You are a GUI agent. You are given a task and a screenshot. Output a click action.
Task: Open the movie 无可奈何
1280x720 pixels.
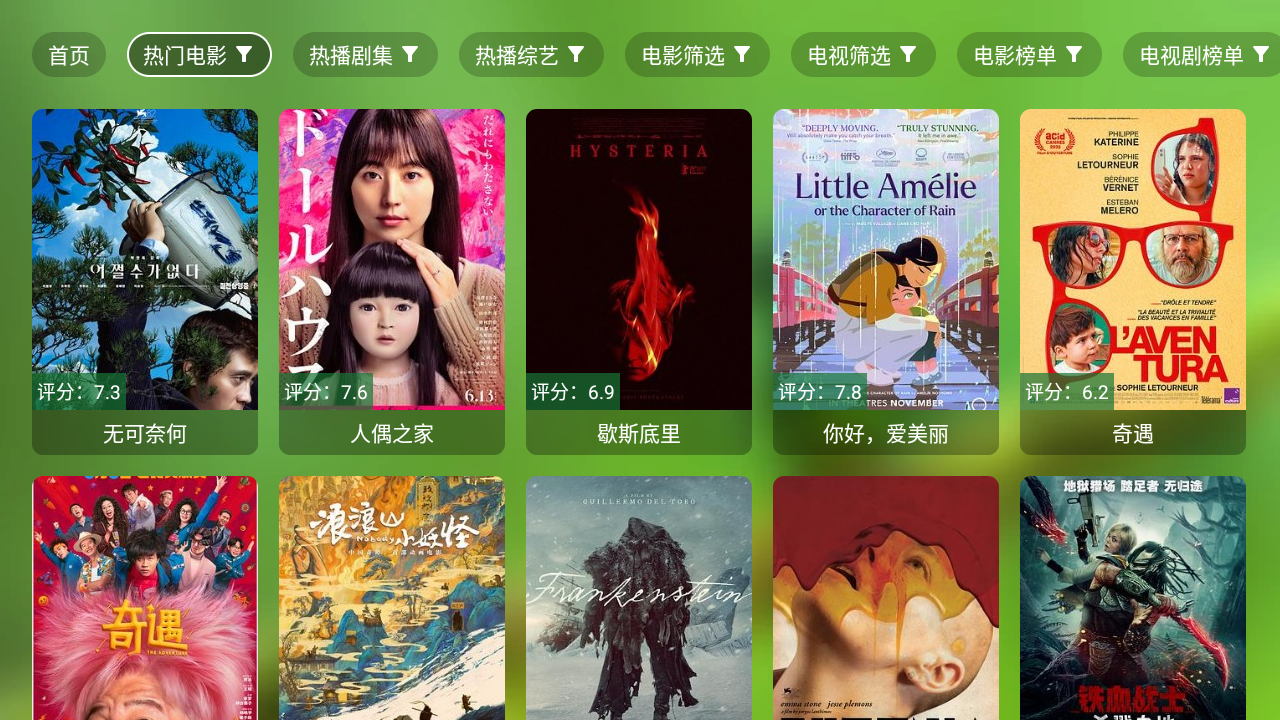point(145,281)
